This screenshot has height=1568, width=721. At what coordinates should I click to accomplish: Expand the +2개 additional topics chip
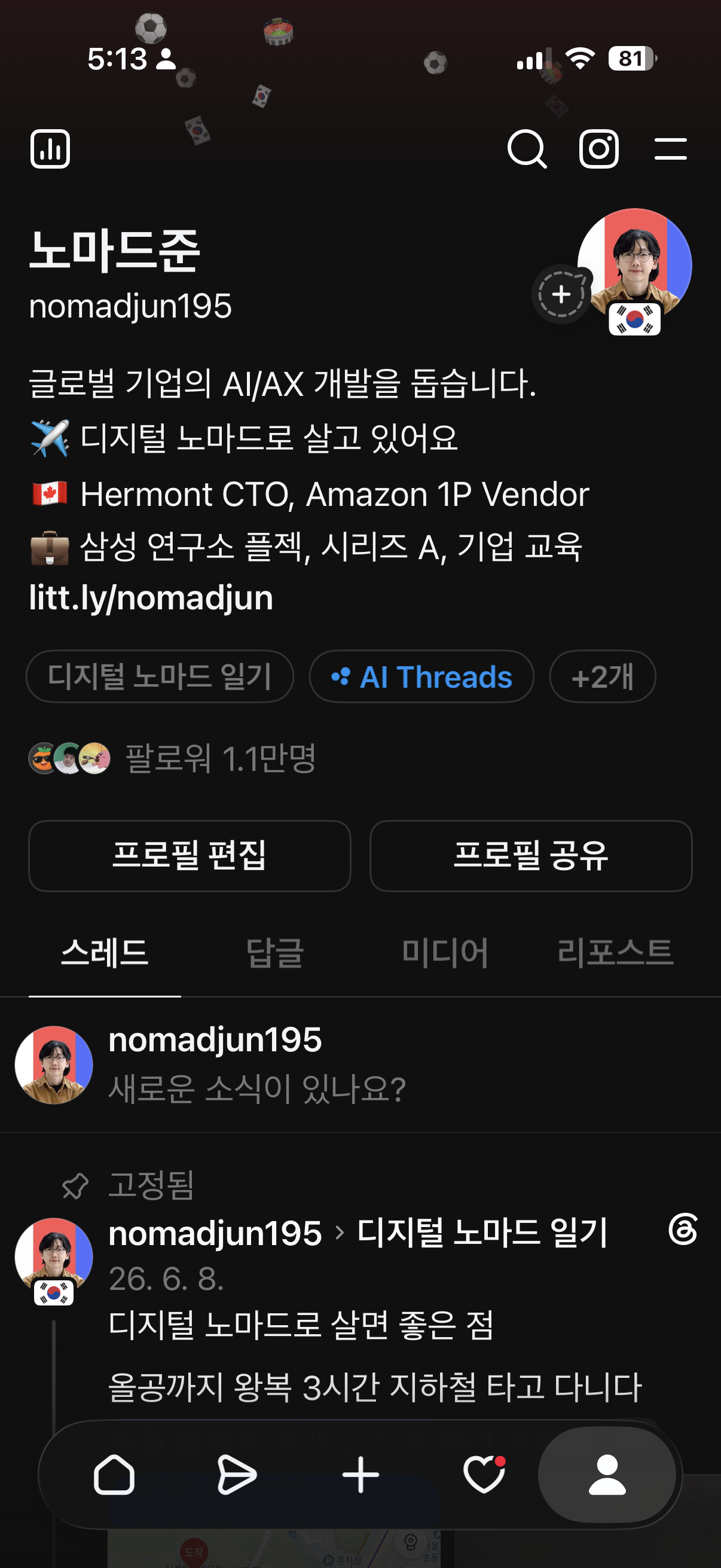click(x=603, y=676)
